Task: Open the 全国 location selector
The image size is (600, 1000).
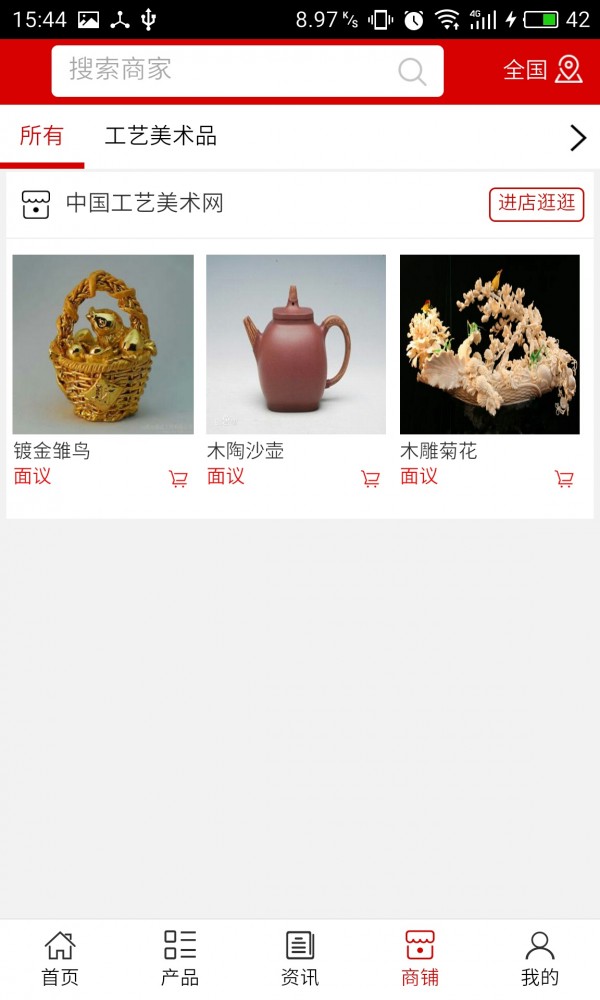Action: tap(542, 69)
